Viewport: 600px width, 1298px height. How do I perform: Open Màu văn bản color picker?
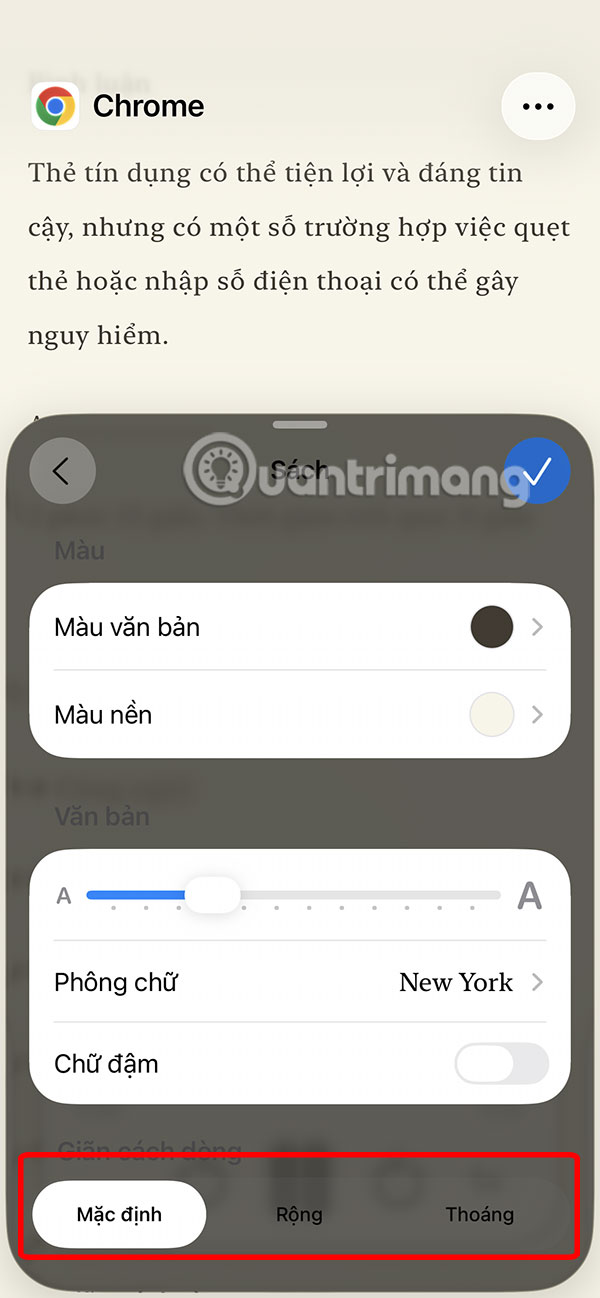coord(300,627)
